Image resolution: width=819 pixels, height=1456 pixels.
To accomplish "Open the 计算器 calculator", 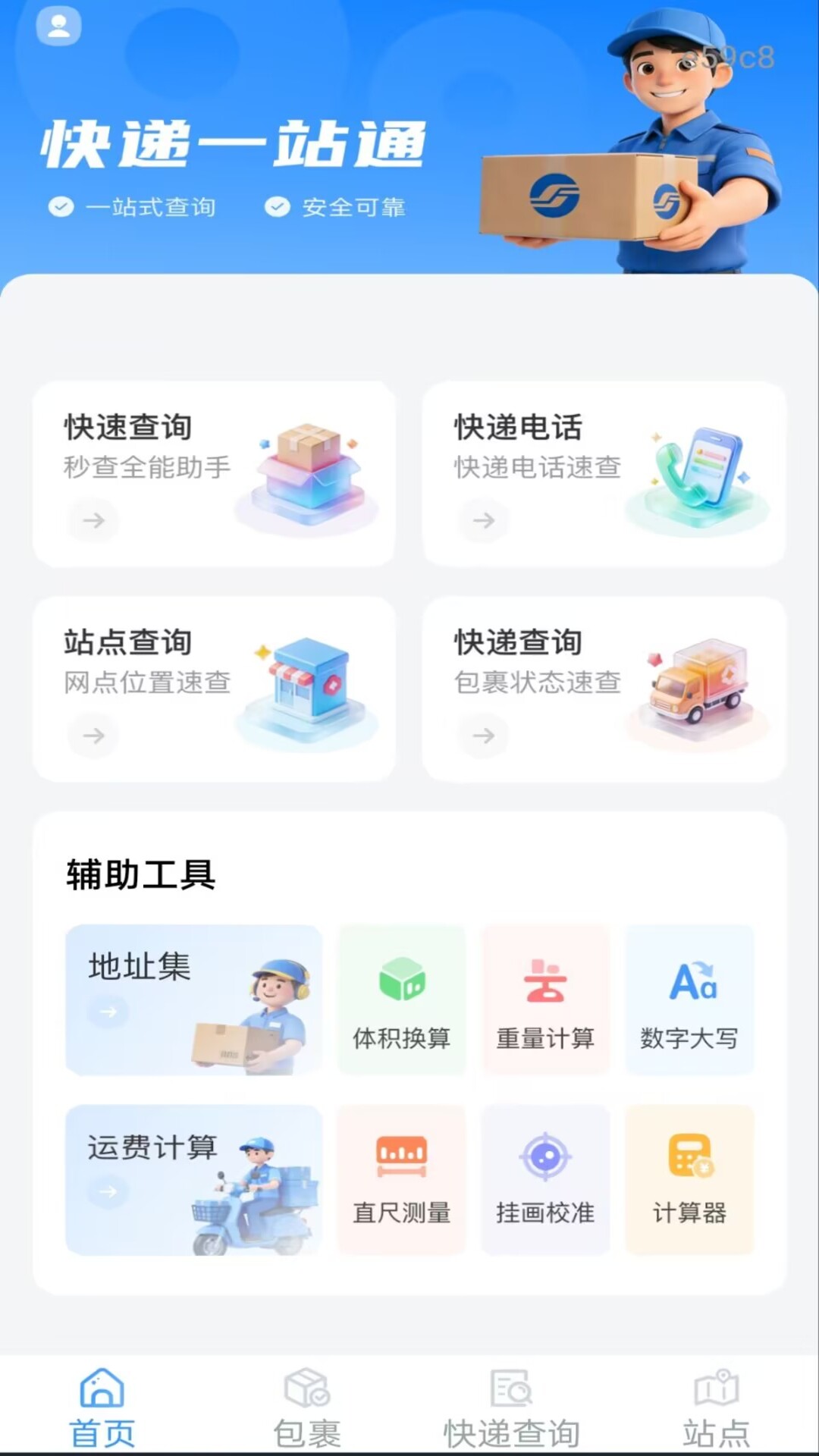I will (x=689, y=1179).
